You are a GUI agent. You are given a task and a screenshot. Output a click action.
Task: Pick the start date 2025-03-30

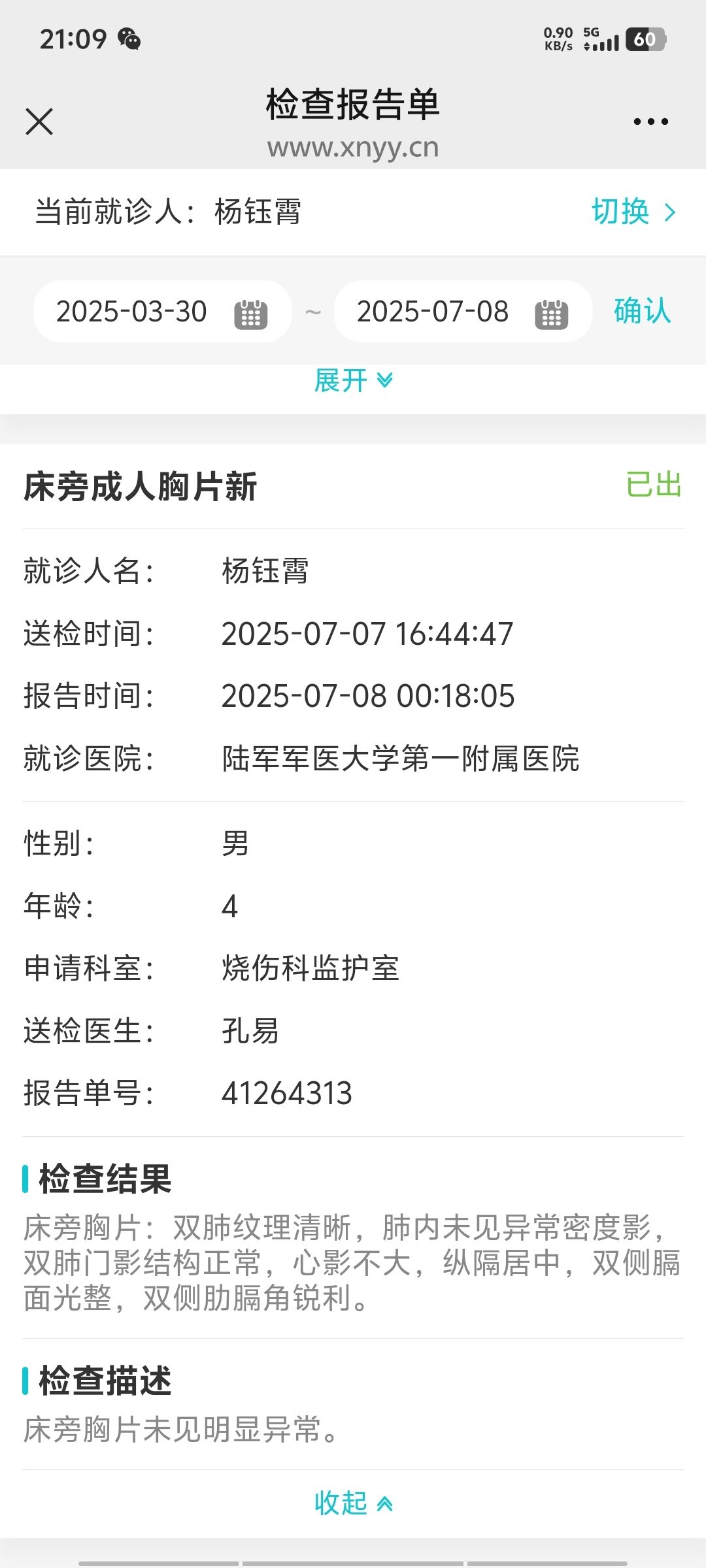tap(162, 312)
